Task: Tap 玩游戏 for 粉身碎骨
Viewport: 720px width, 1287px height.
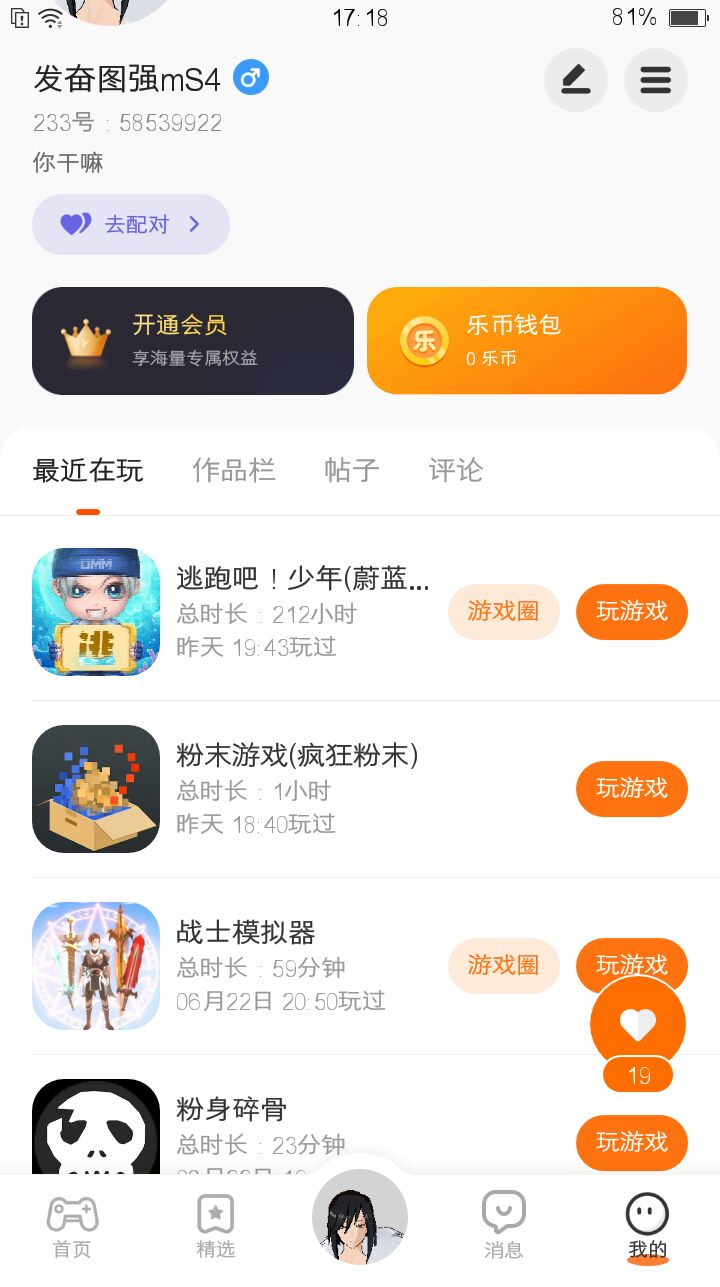Action: 632,1142
